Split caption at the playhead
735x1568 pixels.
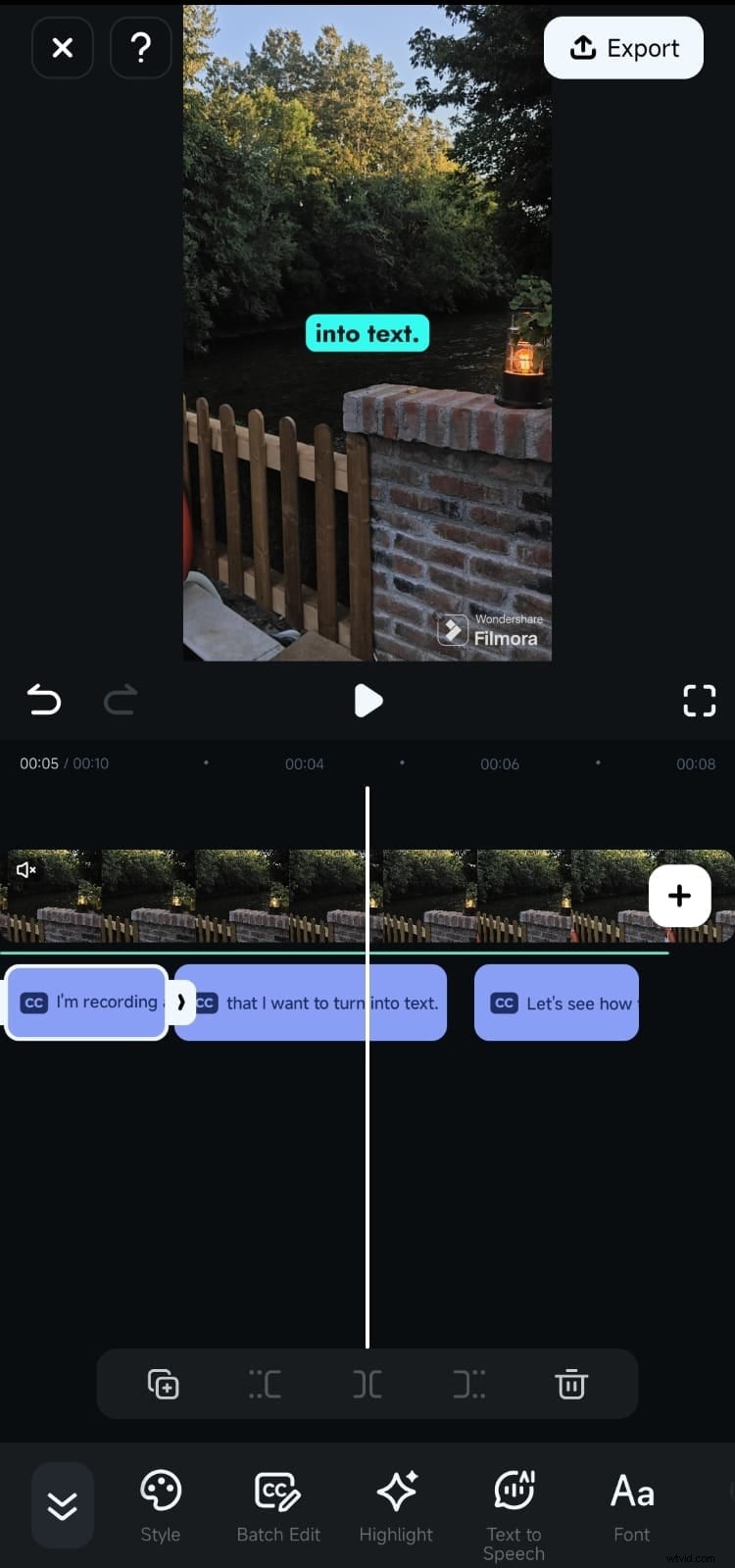[x=367, y=1384]
